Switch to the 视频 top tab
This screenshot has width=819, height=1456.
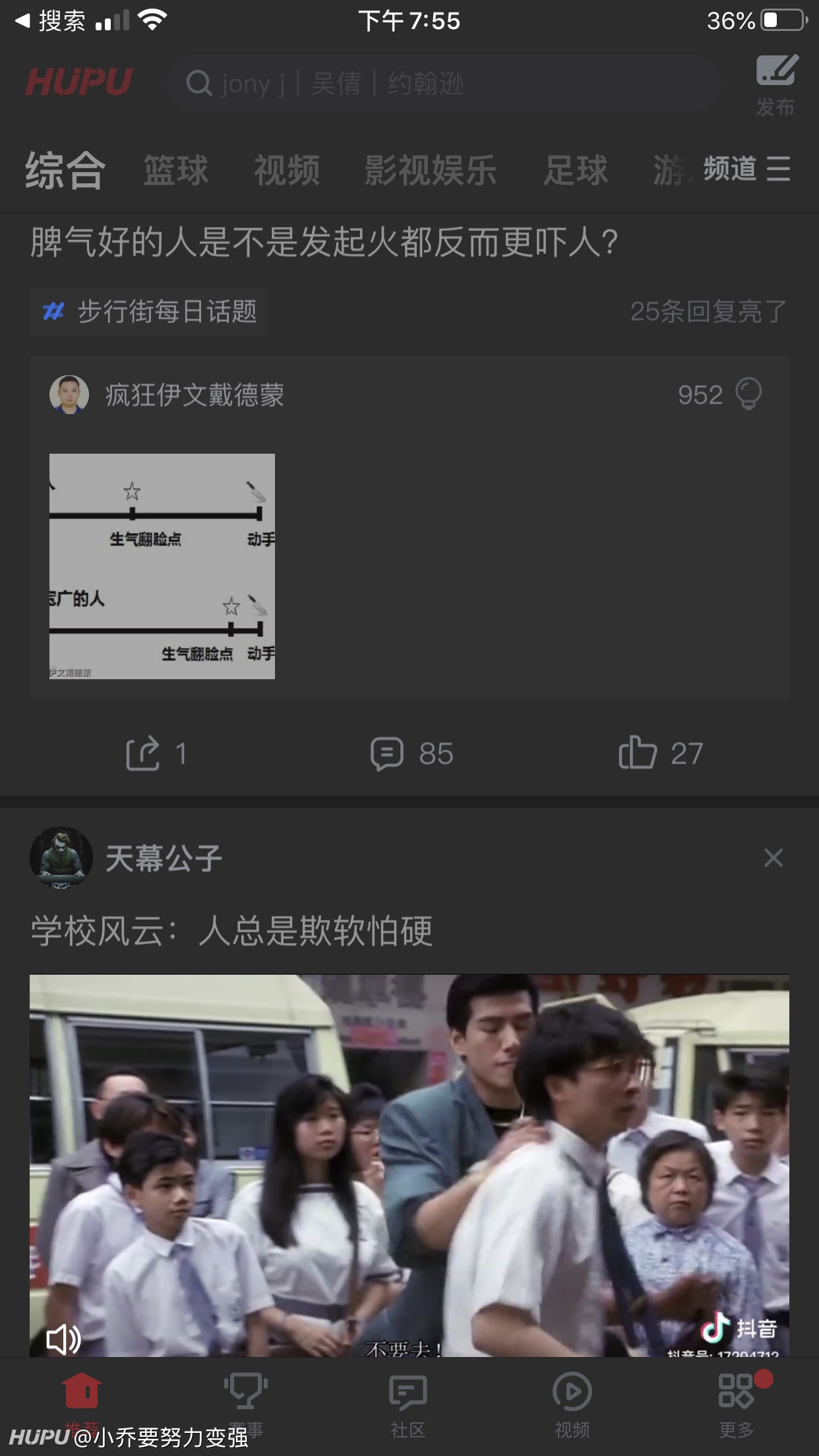click(287, 170)
